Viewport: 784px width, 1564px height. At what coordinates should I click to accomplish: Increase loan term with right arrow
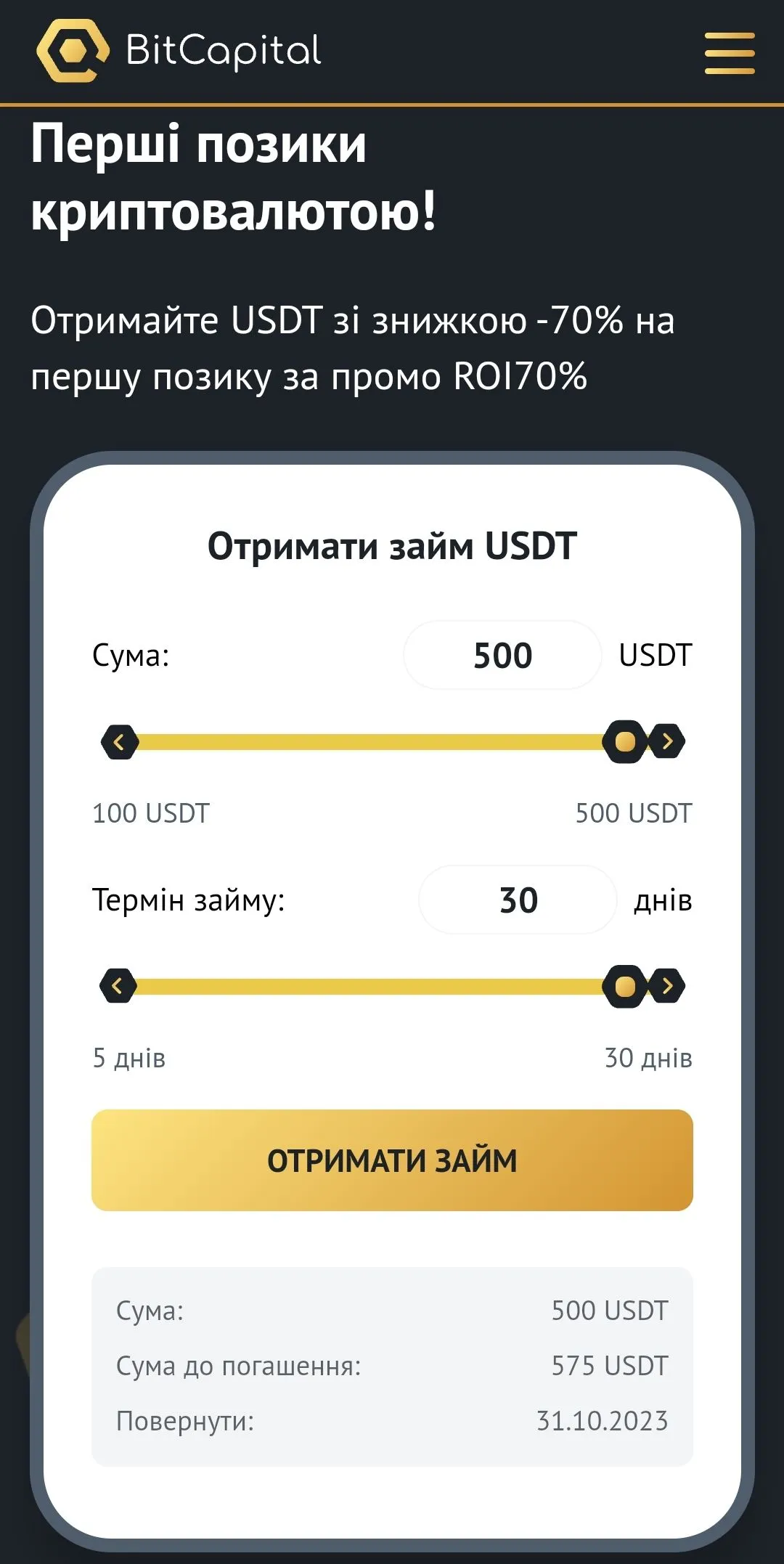[668, 986]
